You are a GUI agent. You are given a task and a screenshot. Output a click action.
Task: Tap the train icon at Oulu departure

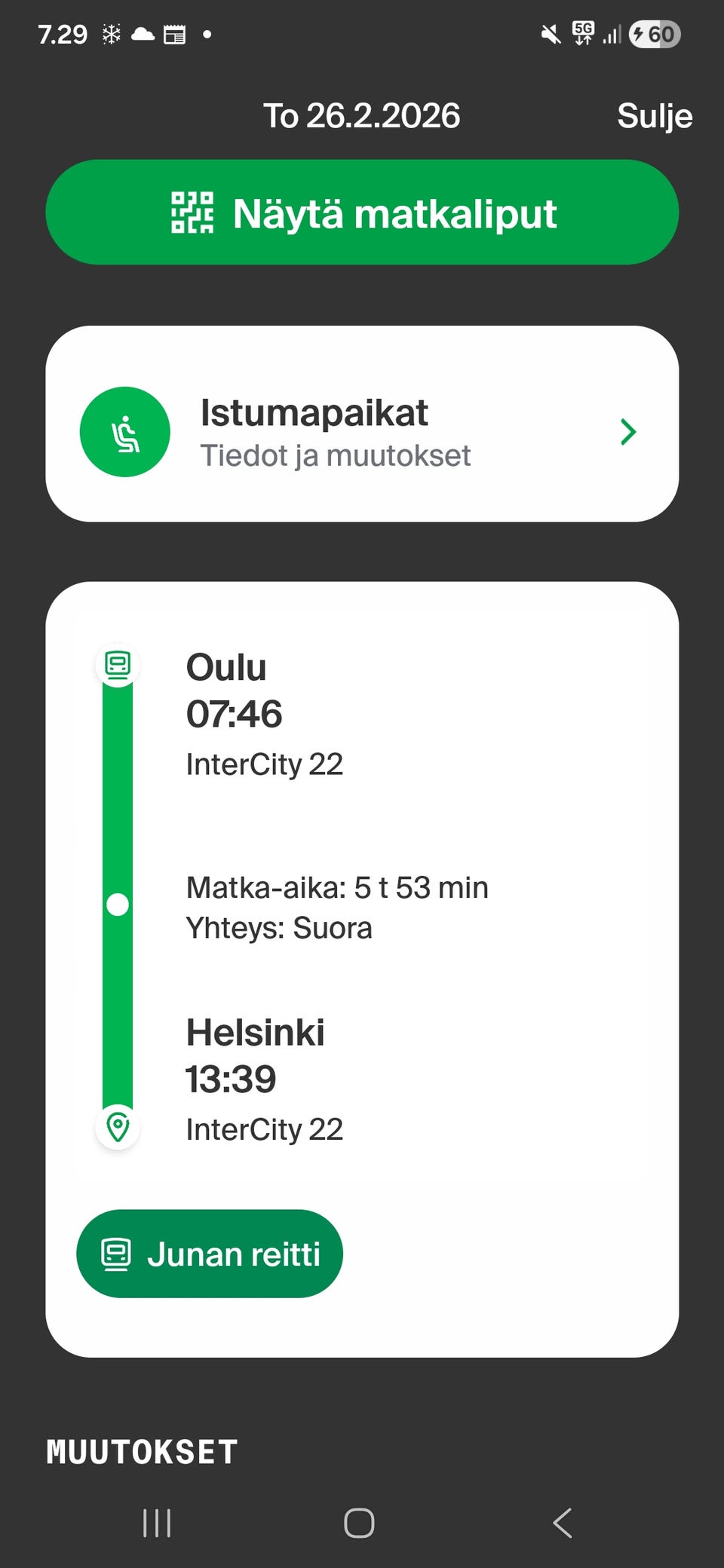click(x=118, y=664)
